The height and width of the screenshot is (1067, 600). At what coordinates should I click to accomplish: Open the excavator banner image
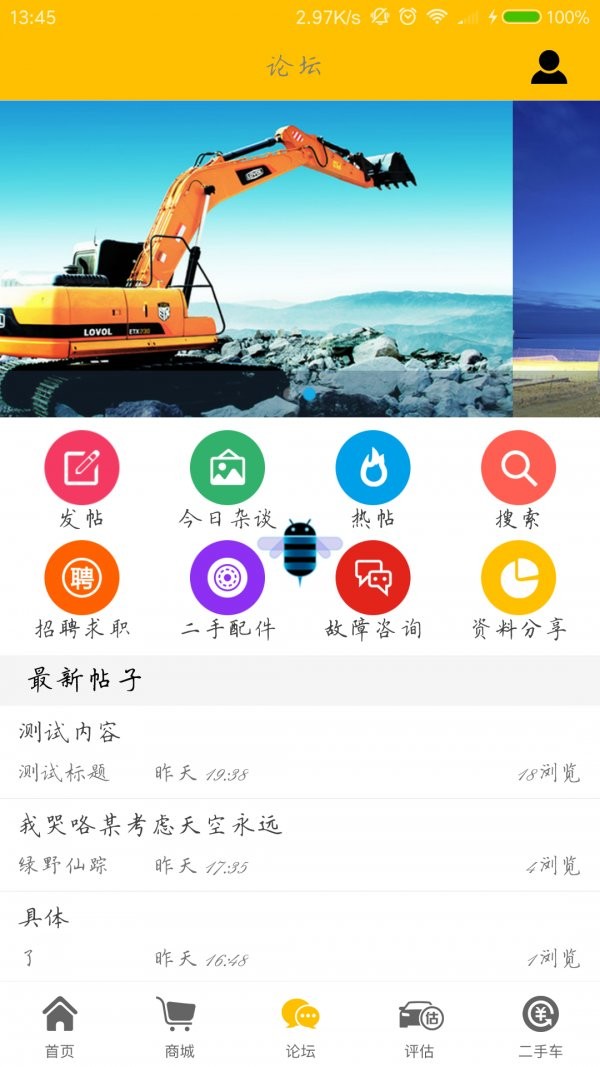click(256, 258)
